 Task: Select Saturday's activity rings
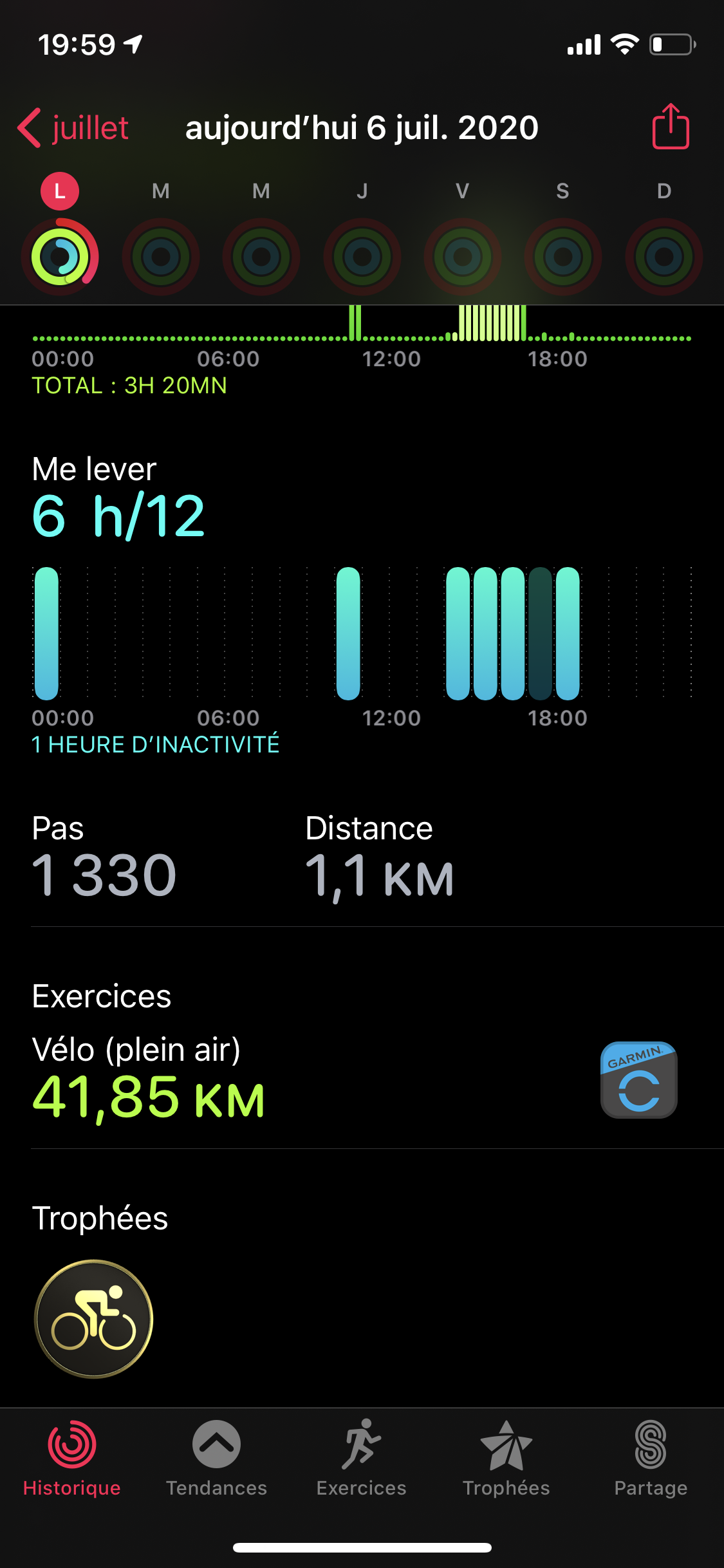tap(562, 256)
